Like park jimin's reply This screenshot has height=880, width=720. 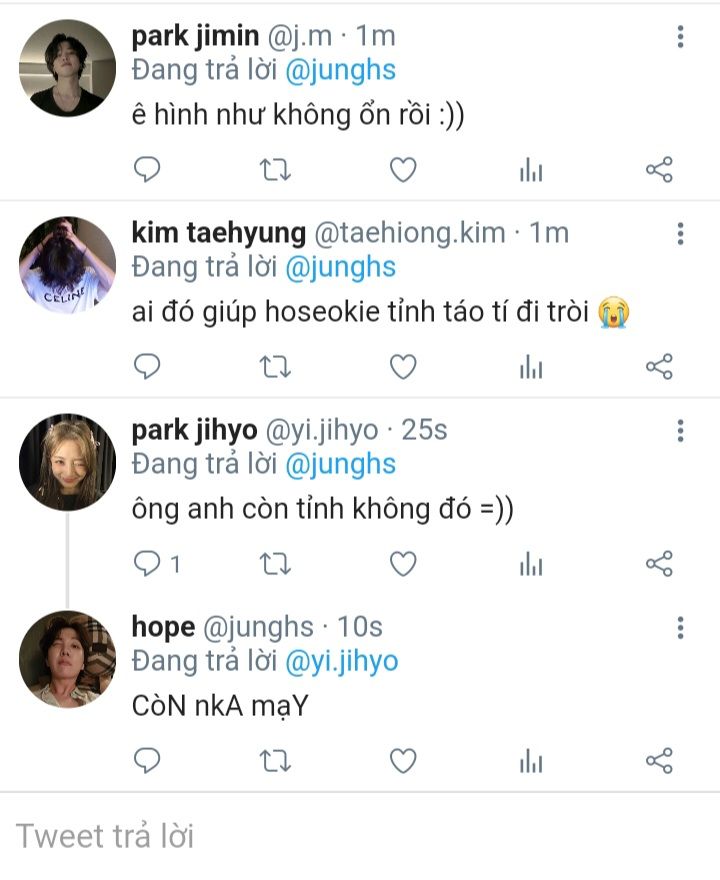(402, 171)
